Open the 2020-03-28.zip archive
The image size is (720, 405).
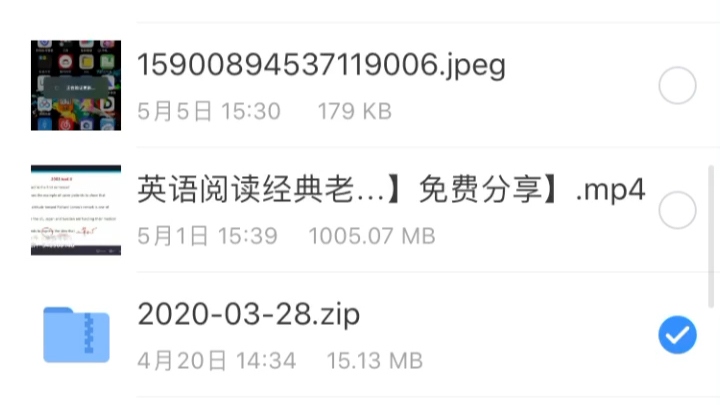click(x=248, y=315)
